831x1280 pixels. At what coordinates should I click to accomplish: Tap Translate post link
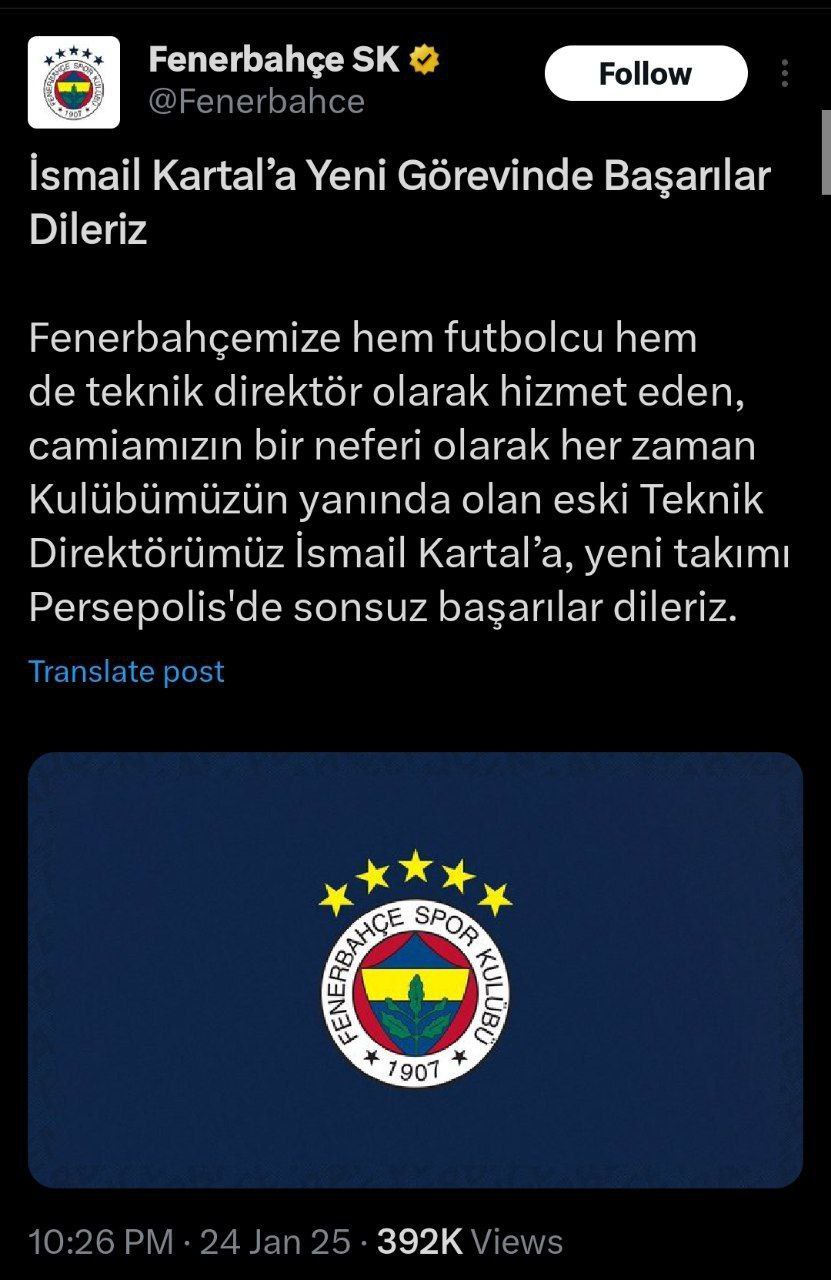tap(126, 671)
